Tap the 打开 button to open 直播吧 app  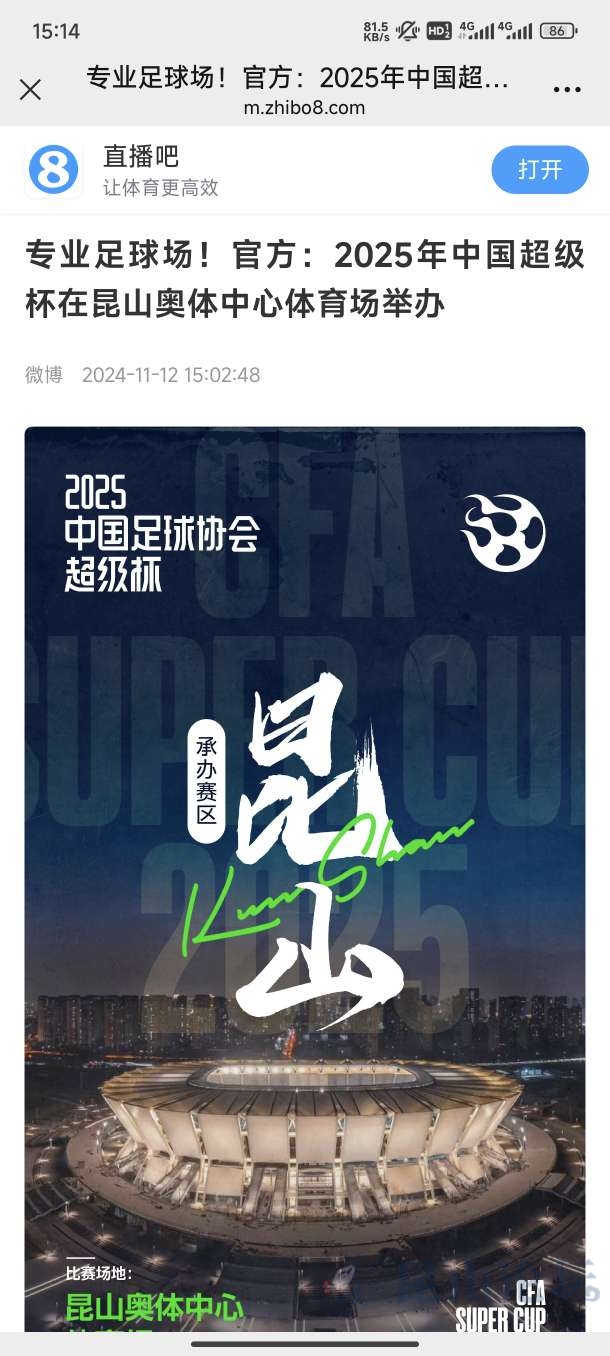540,170
